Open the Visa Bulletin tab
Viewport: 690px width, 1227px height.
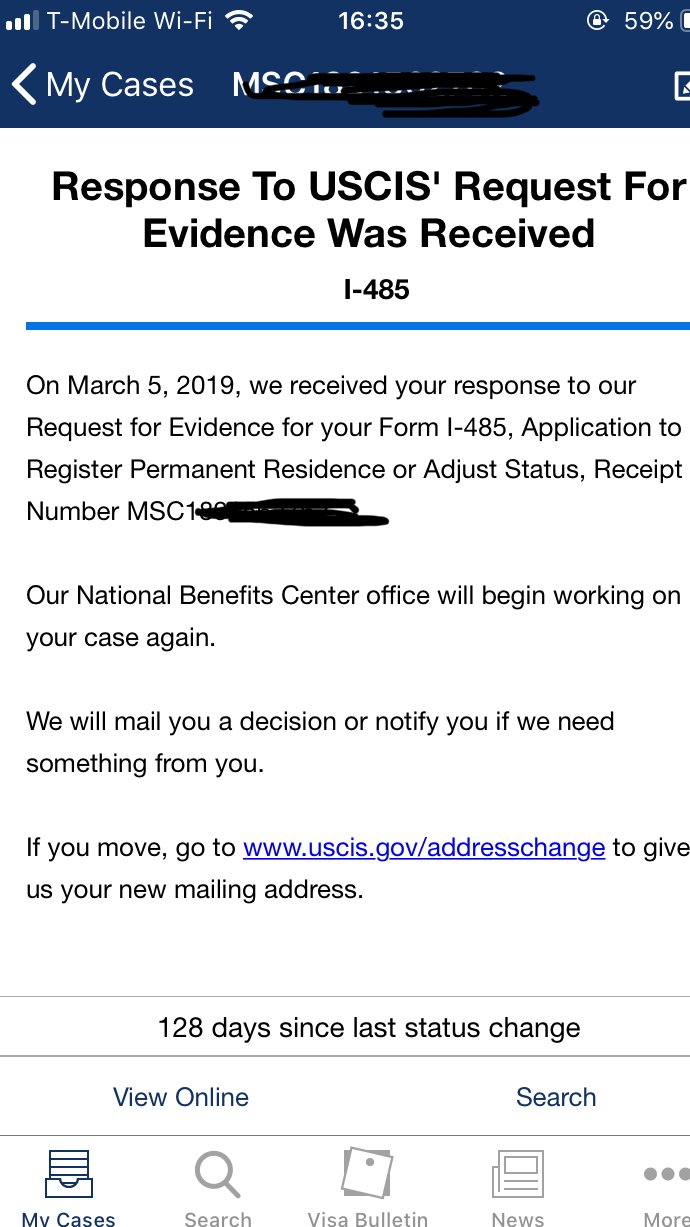[x=367, y=1187]
